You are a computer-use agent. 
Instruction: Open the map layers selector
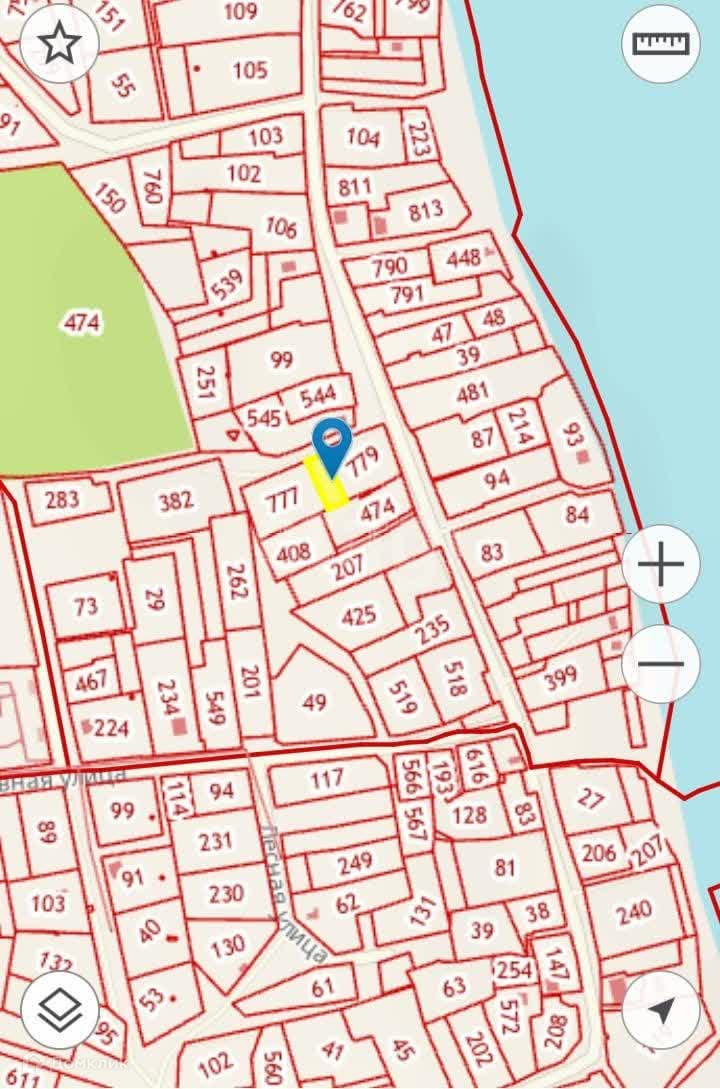pyautogui.click(x=59, y=1010)
